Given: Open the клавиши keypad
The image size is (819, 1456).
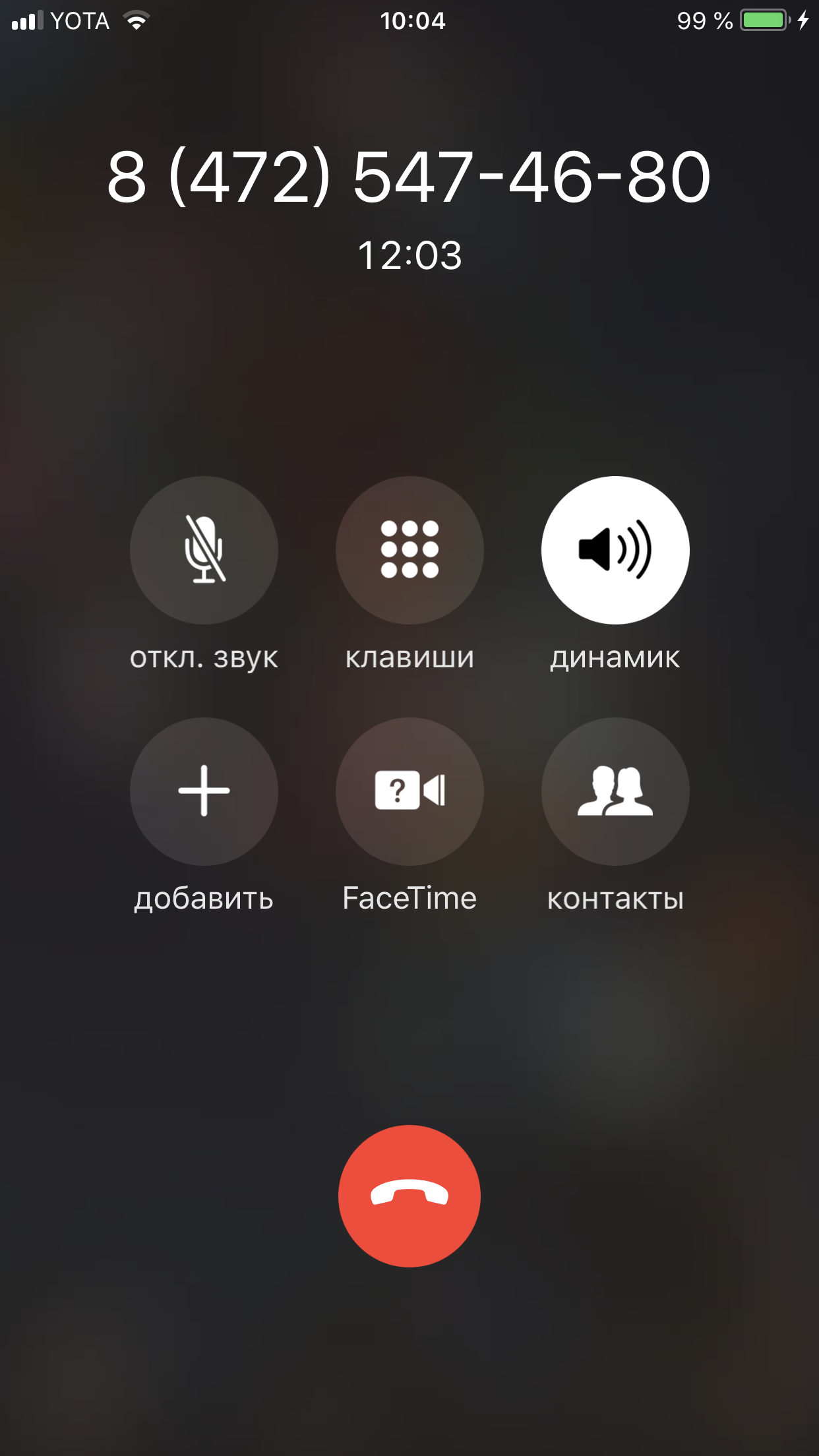Looking at the screenshot, I should coord(409,550).
